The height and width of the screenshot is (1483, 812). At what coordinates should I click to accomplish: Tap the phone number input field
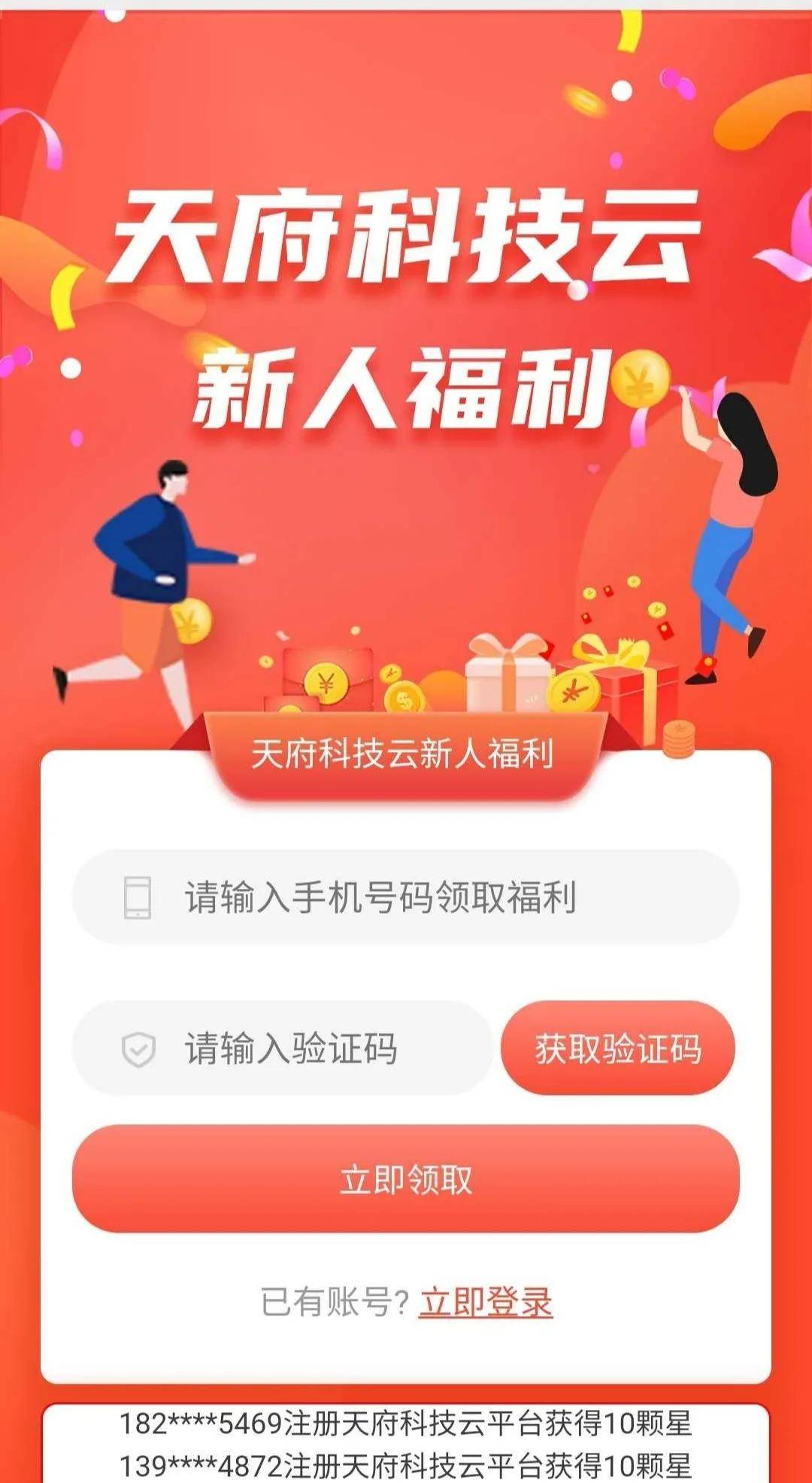[x=406, y=896]
